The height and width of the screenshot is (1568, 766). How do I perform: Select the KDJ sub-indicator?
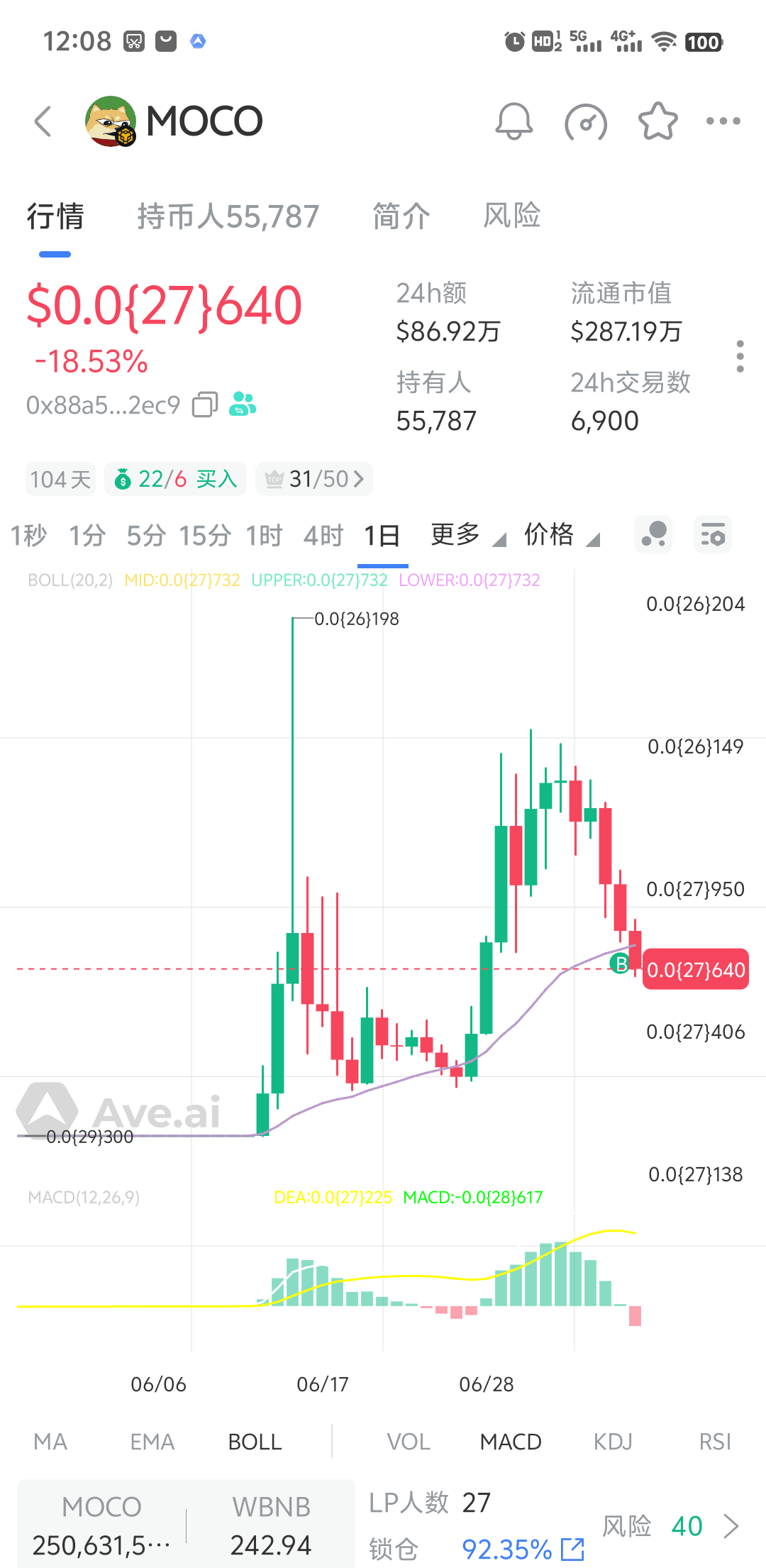pyautogui.click(x=613, y=1442)
